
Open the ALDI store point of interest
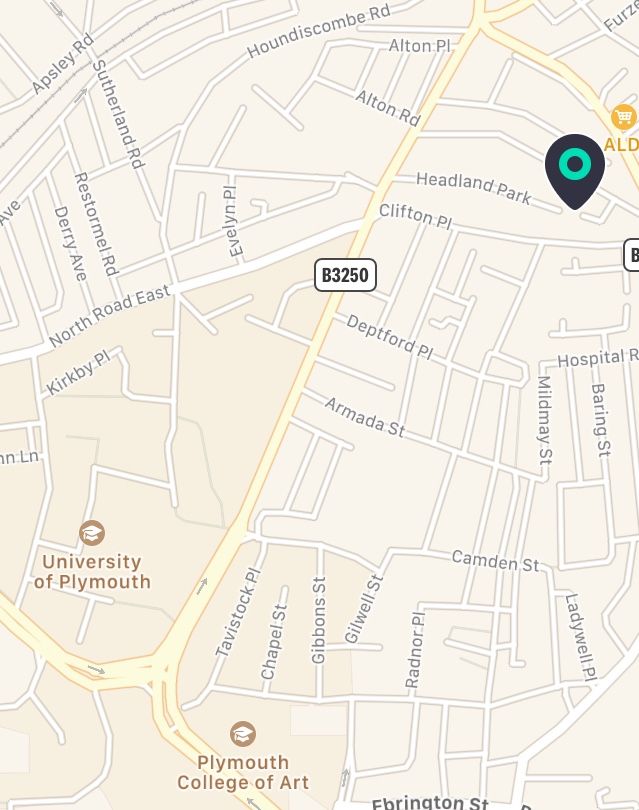623,117
